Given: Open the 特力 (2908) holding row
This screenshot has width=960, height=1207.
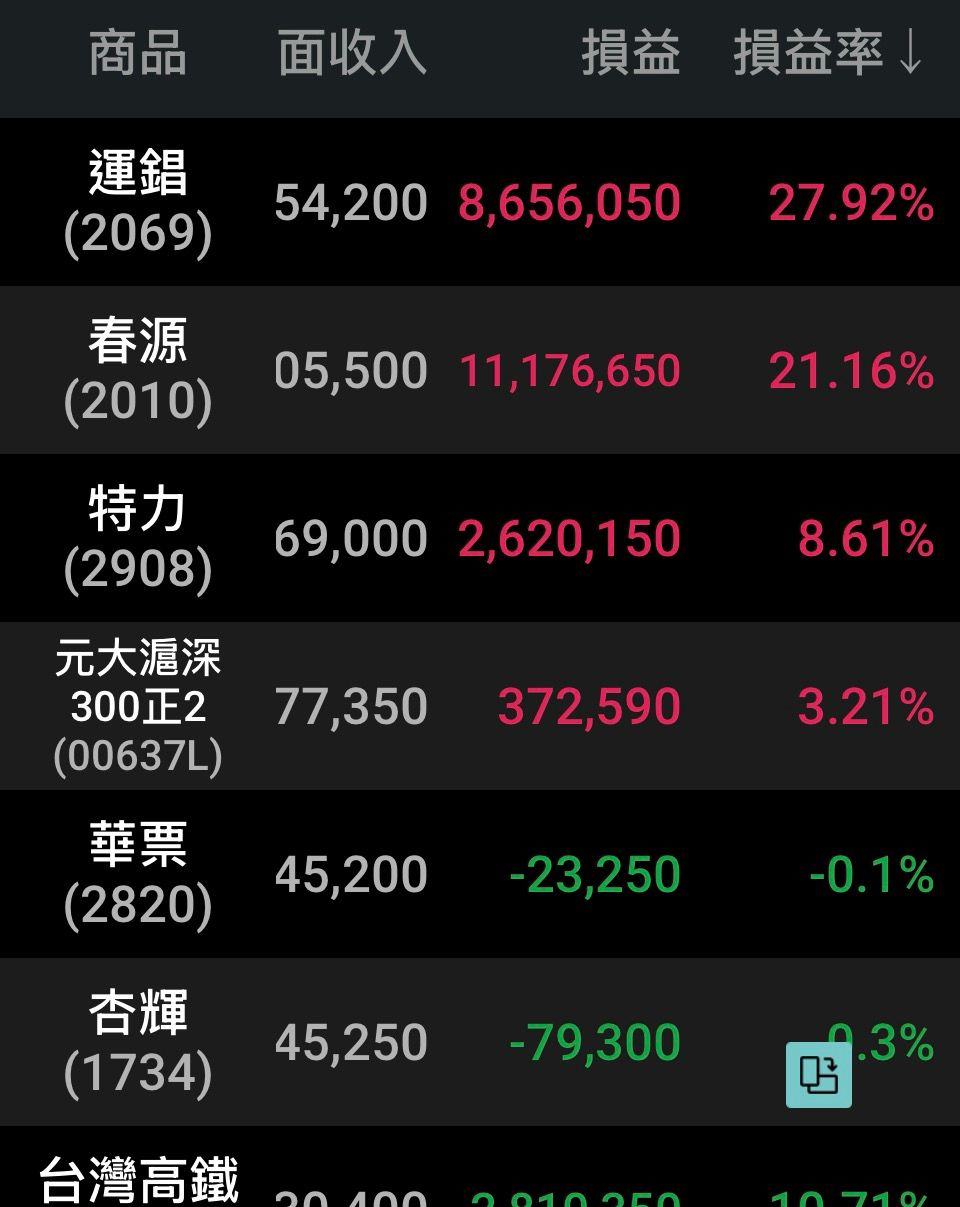Looking at the screenshot, I should click(x=480, y=538).
